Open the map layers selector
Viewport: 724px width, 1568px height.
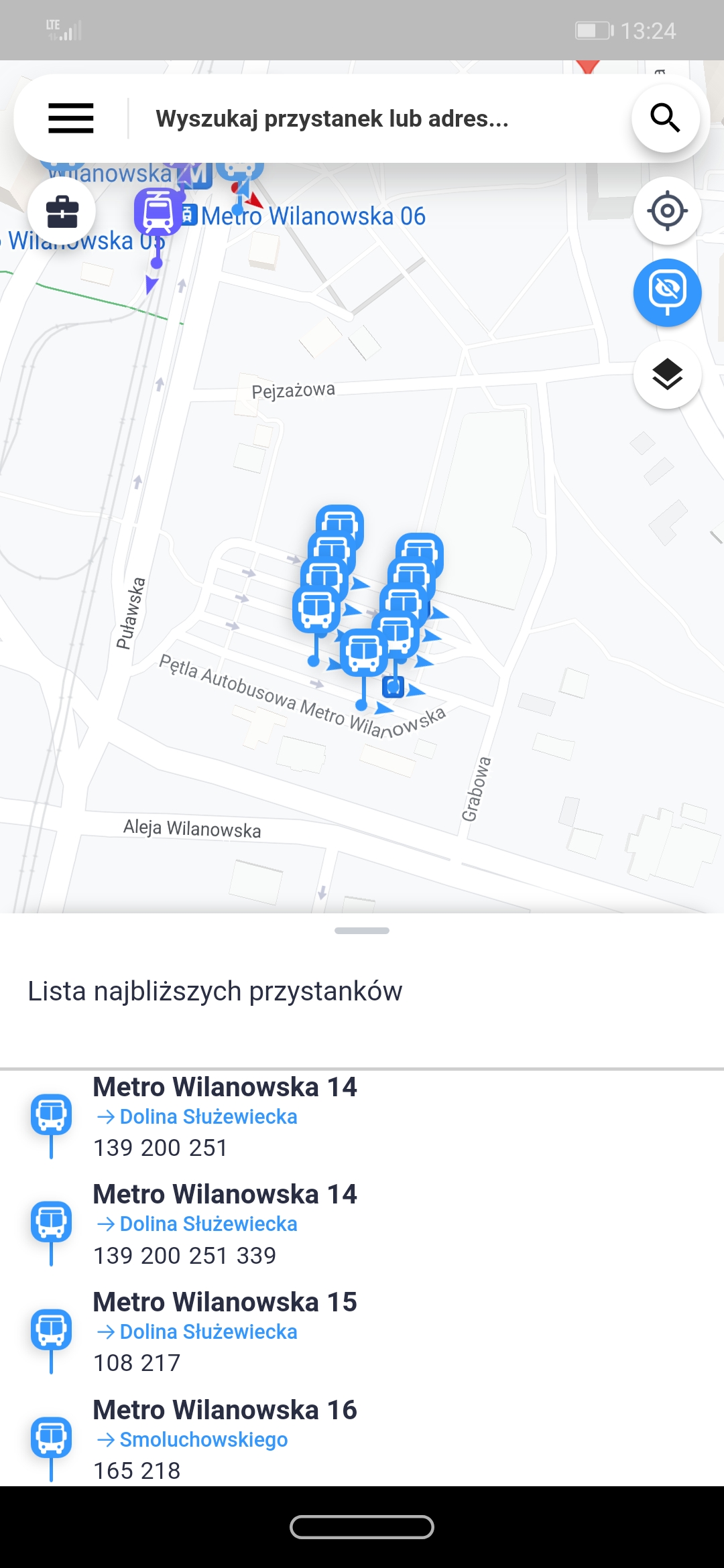(x=667, y=375)
